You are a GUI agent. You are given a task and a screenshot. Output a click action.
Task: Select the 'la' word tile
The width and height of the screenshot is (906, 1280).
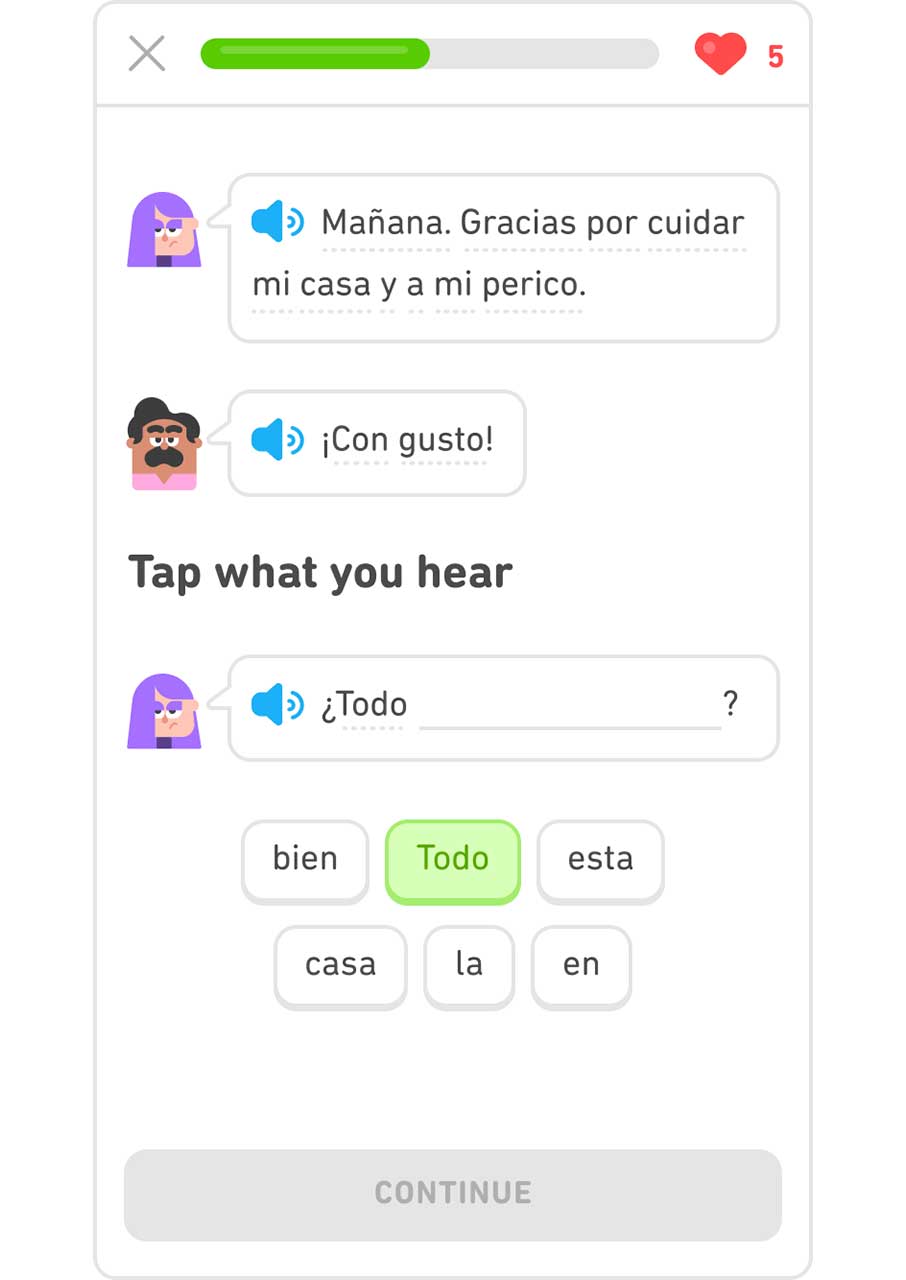click(469, 964)
